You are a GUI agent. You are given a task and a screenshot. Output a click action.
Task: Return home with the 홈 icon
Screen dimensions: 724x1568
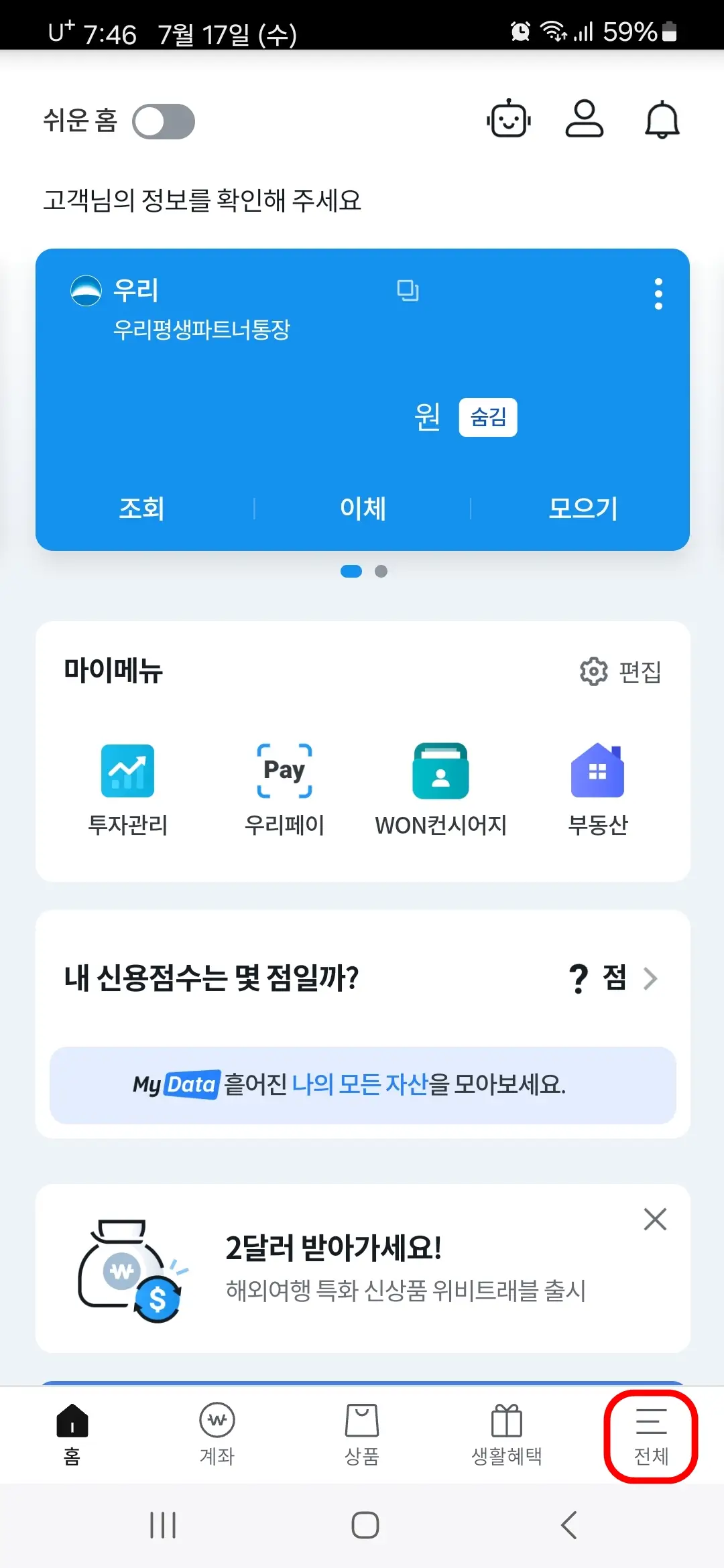[72, 1434]
